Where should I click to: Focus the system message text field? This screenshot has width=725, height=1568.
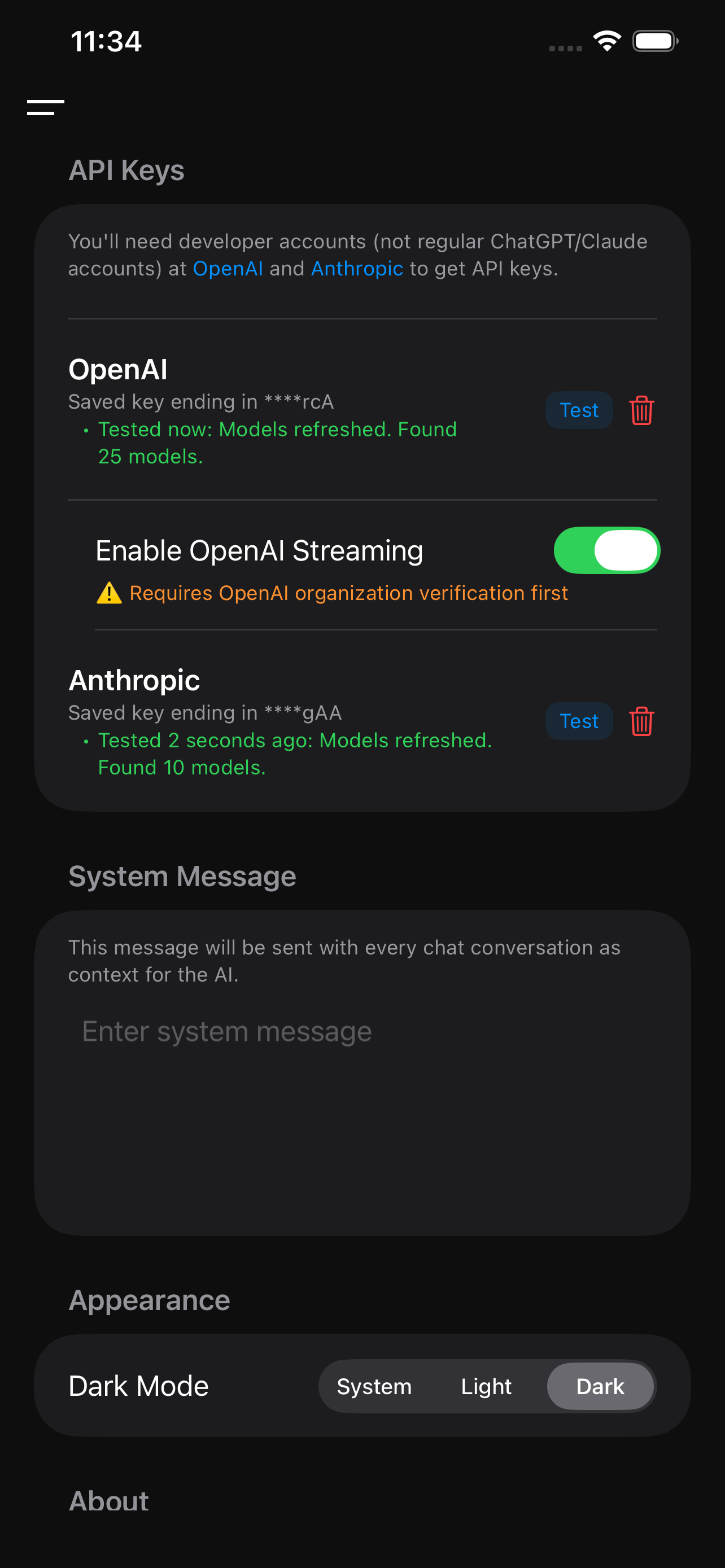(362, 1096)
